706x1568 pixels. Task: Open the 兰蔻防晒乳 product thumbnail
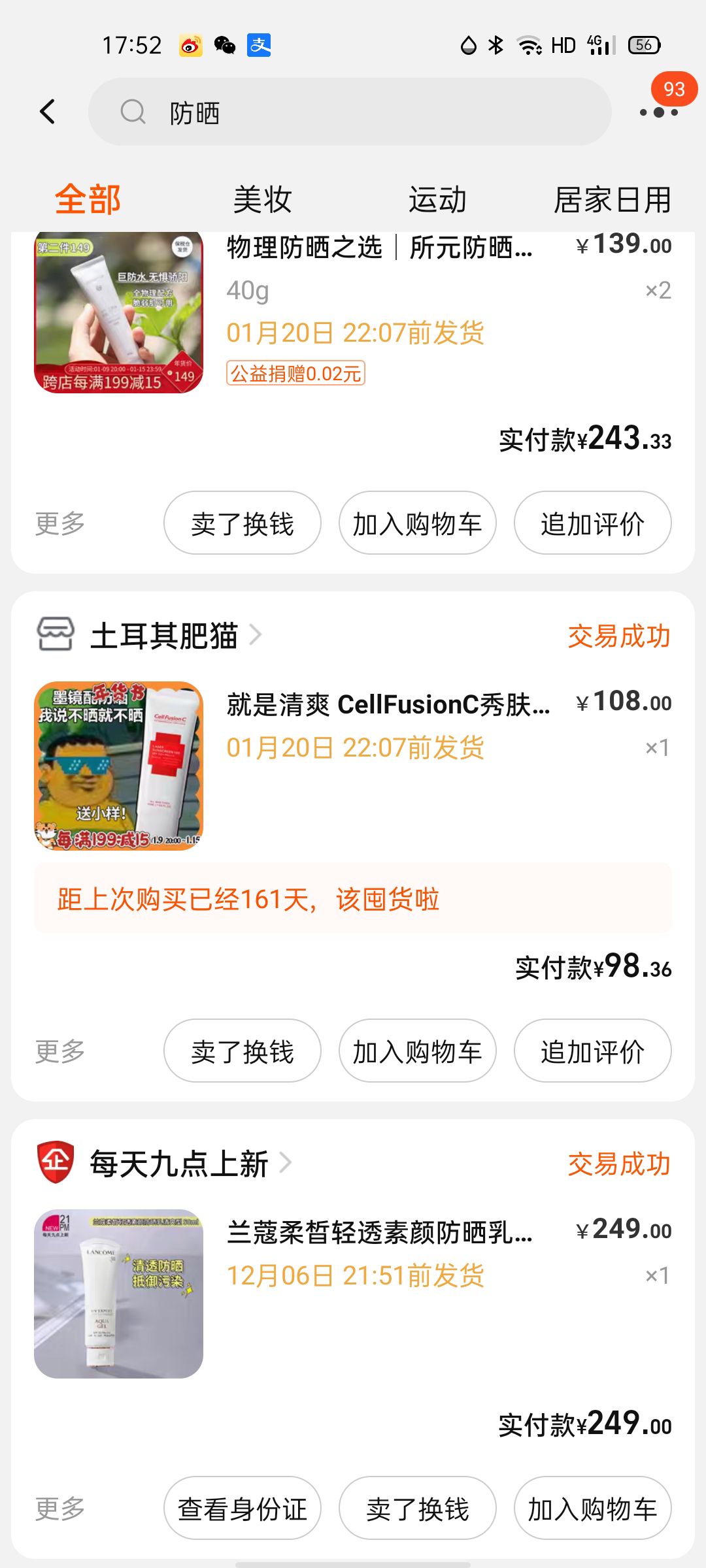coord(118,1294)
